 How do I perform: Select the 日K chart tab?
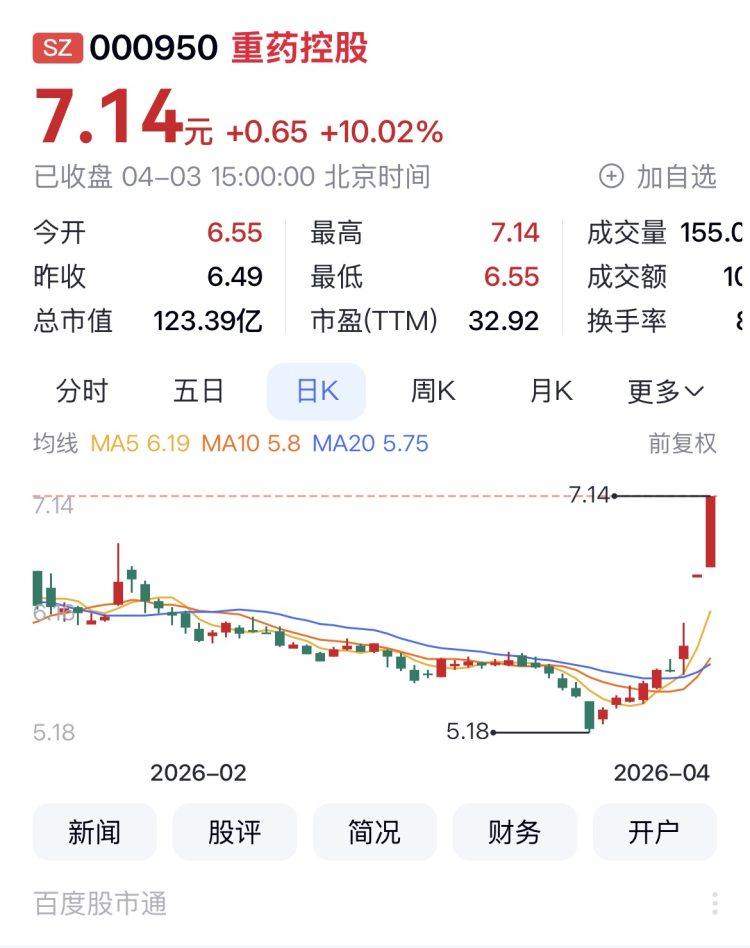coord(316,391)
